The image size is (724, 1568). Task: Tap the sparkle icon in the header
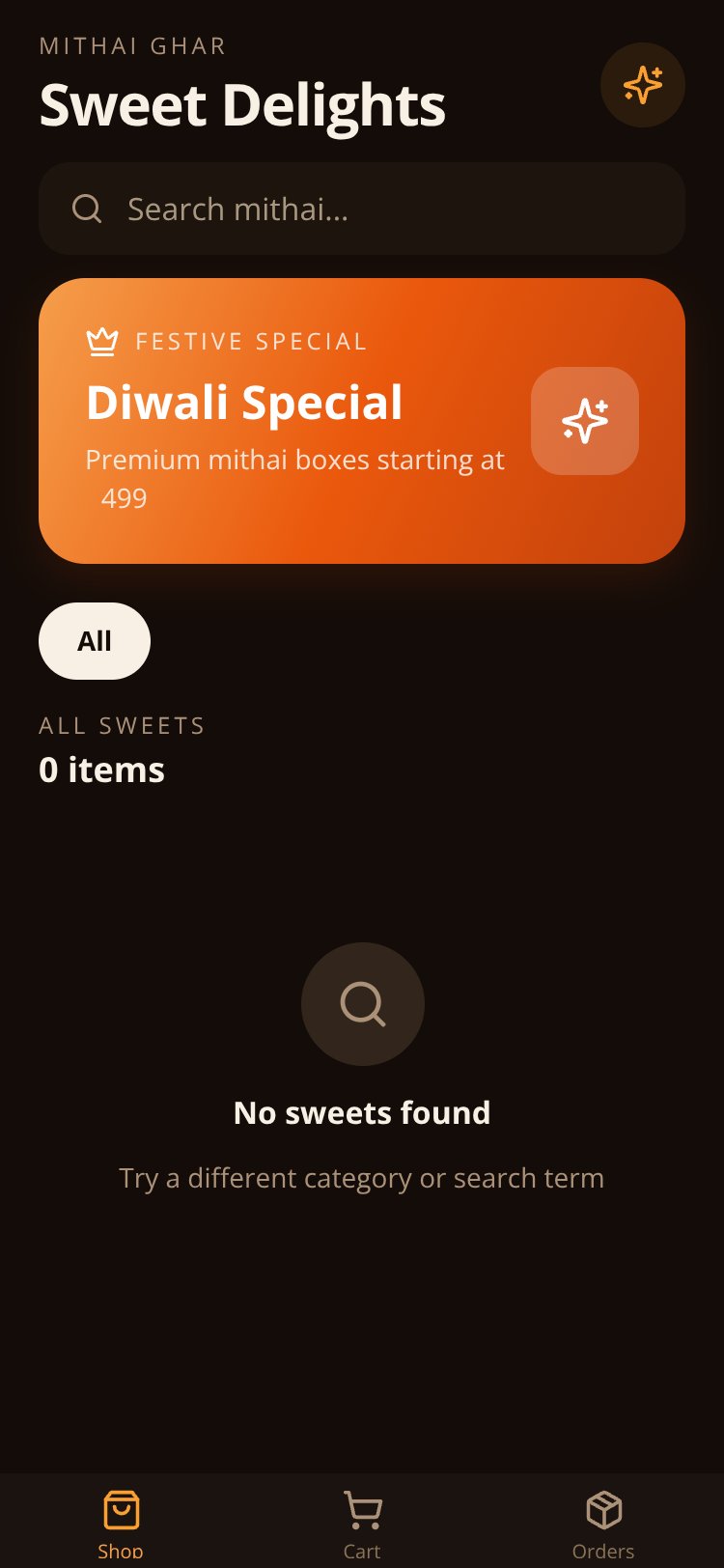click(643, 85)
